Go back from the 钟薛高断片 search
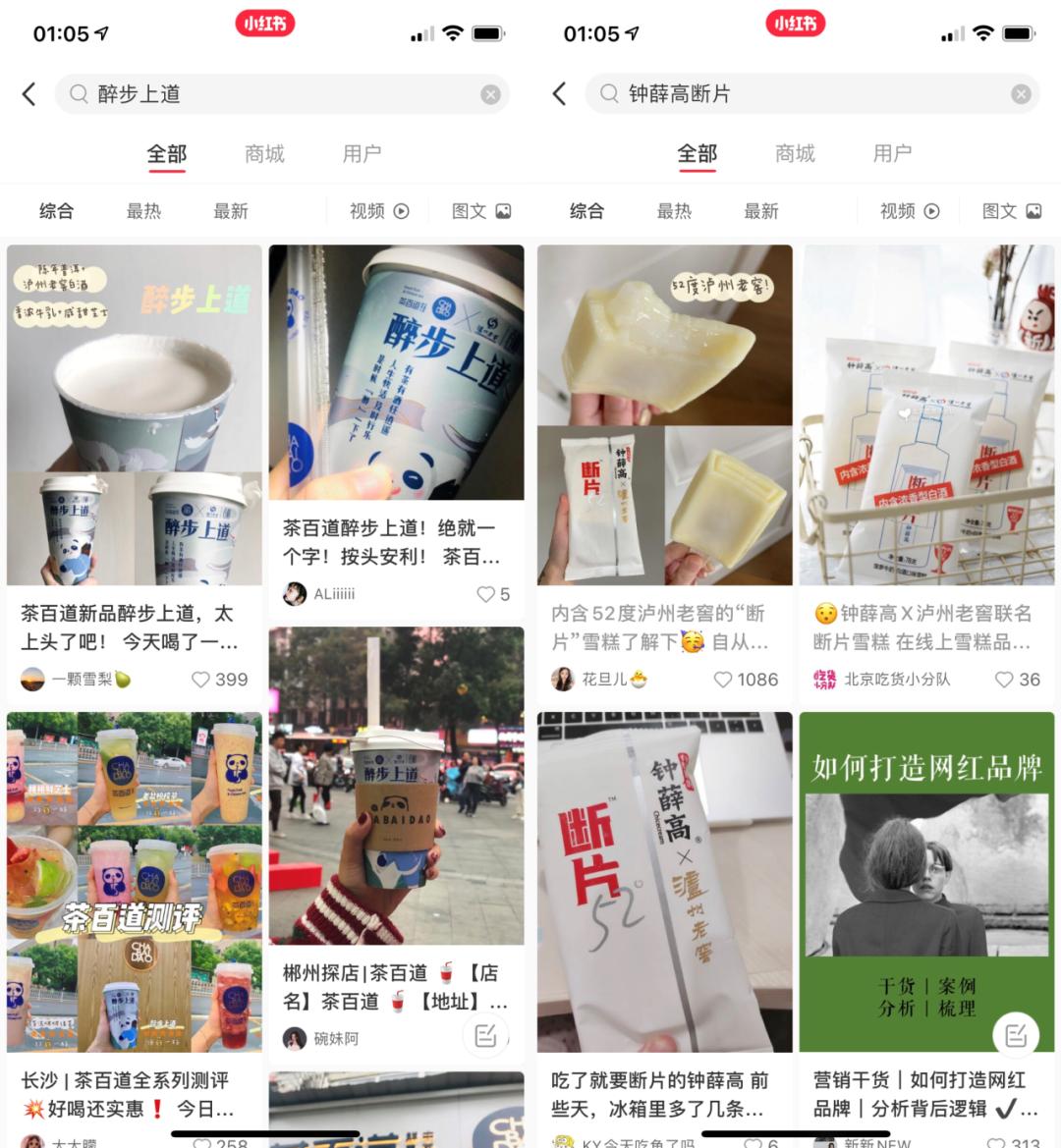Image resolution: width=1061 pixels, height=1148 pixels. pos(559,94)
